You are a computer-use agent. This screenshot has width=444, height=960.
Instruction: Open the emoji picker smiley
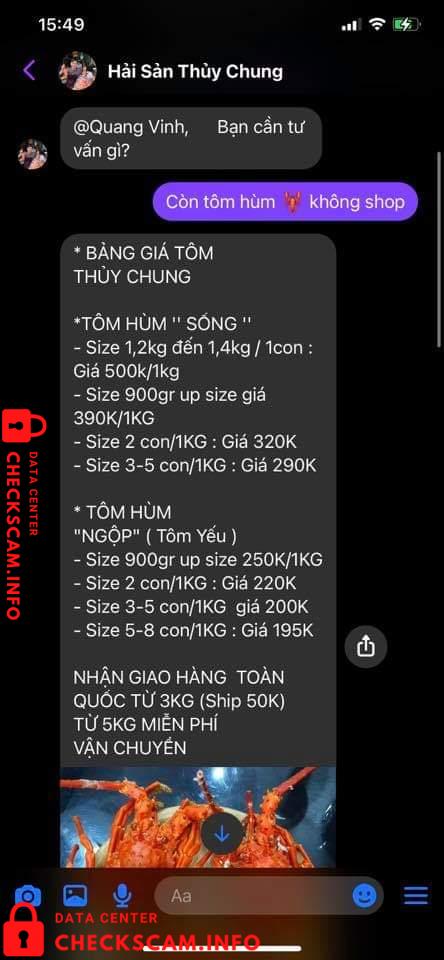click(364, 896)
